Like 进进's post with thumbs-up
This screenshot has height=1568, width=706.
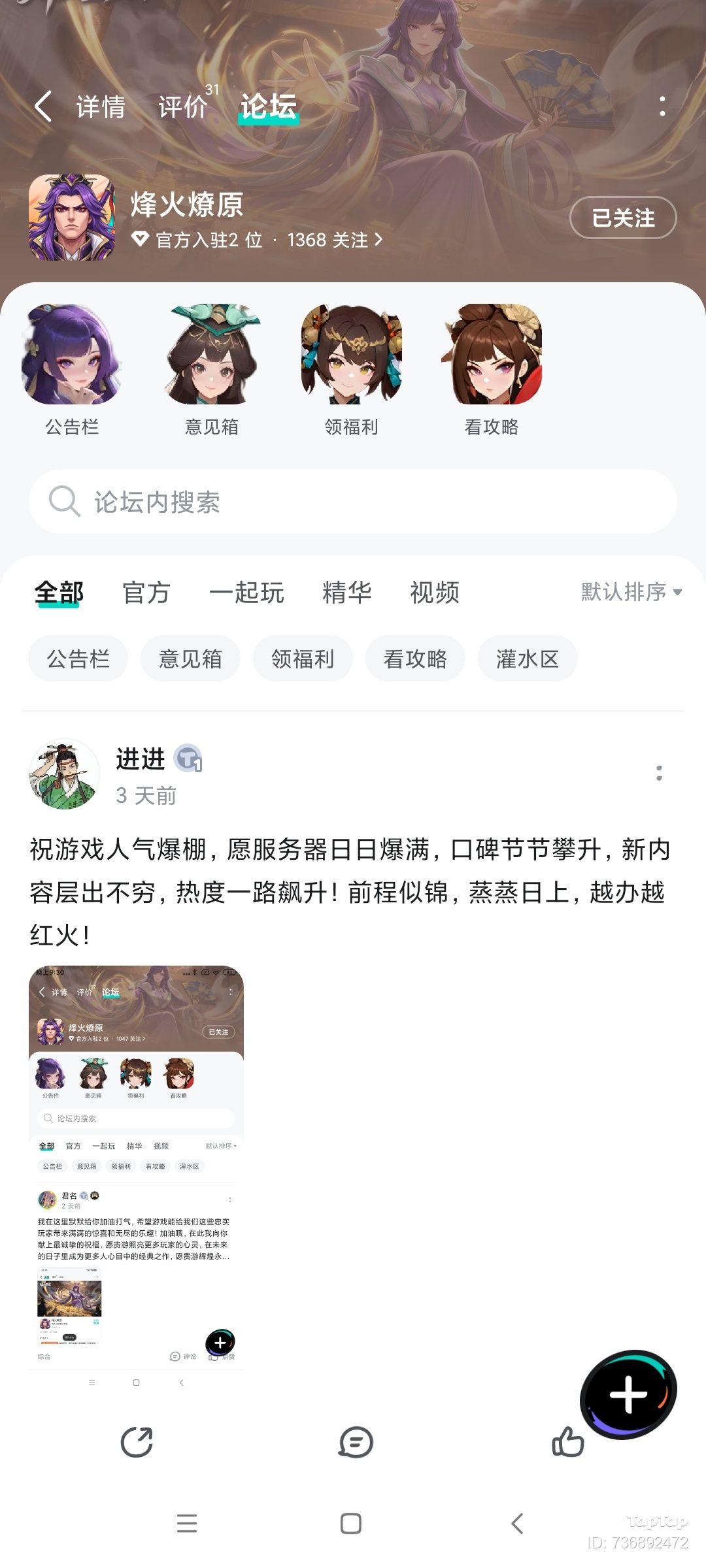pos(567,1441)
